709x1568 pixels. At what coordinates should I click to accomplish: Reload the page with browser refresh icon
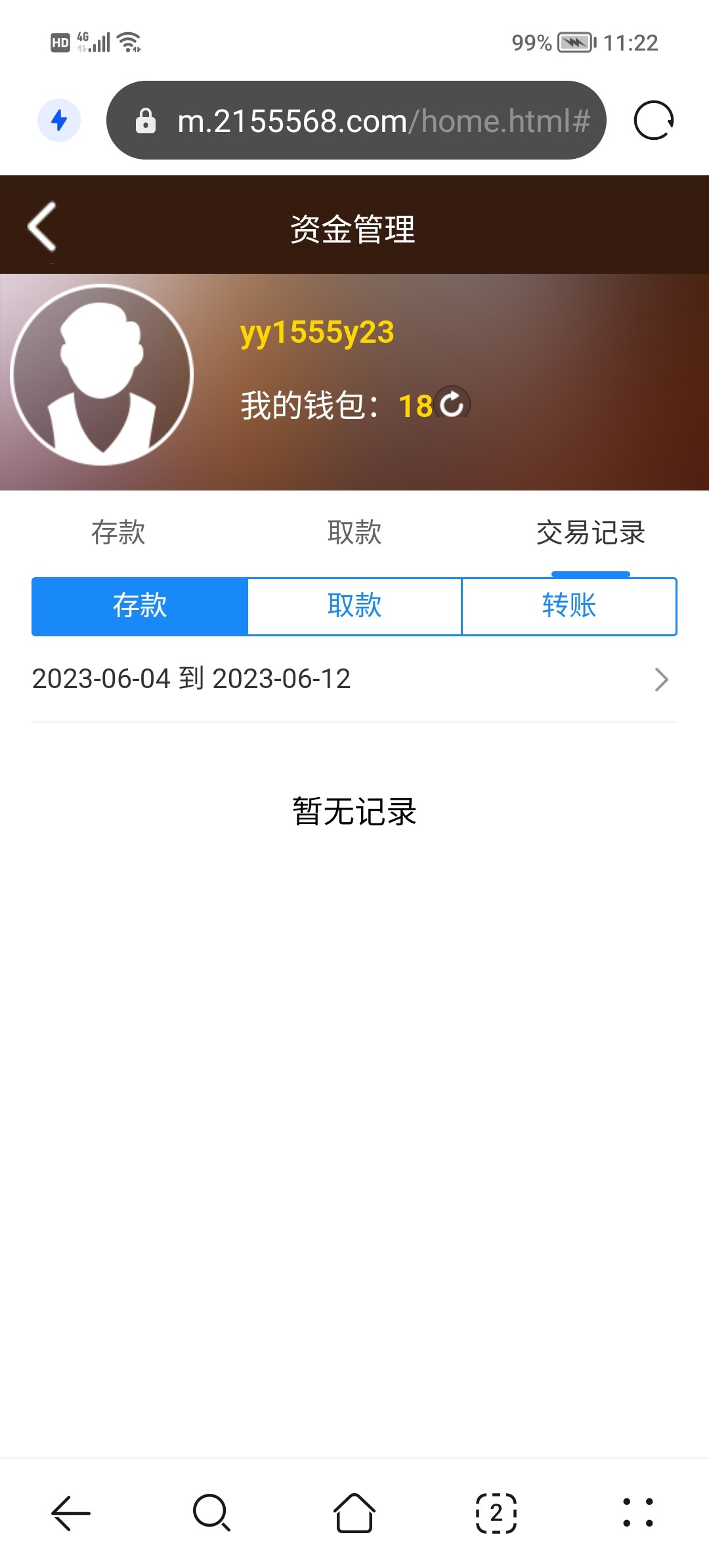click(x=653, y=121)
